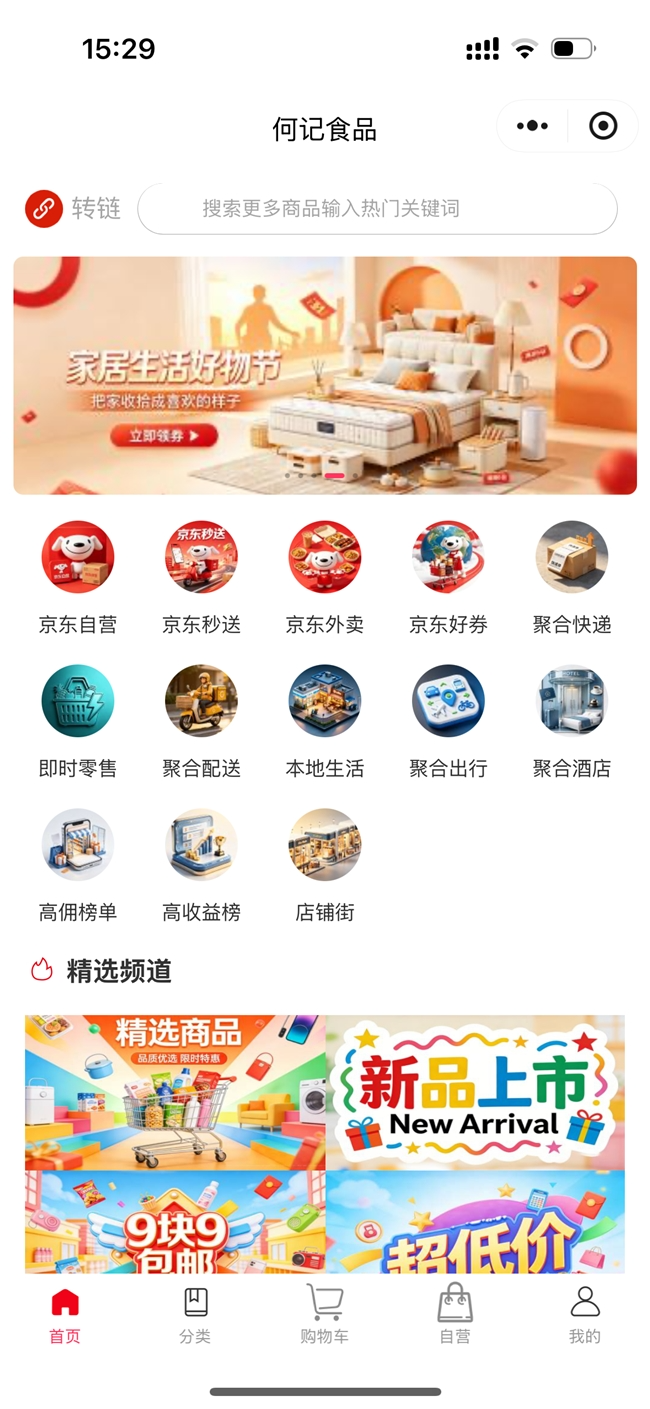Switch to the 购物车 tab
This screenshot has height=1409, width=650.
pos(325,1316)
